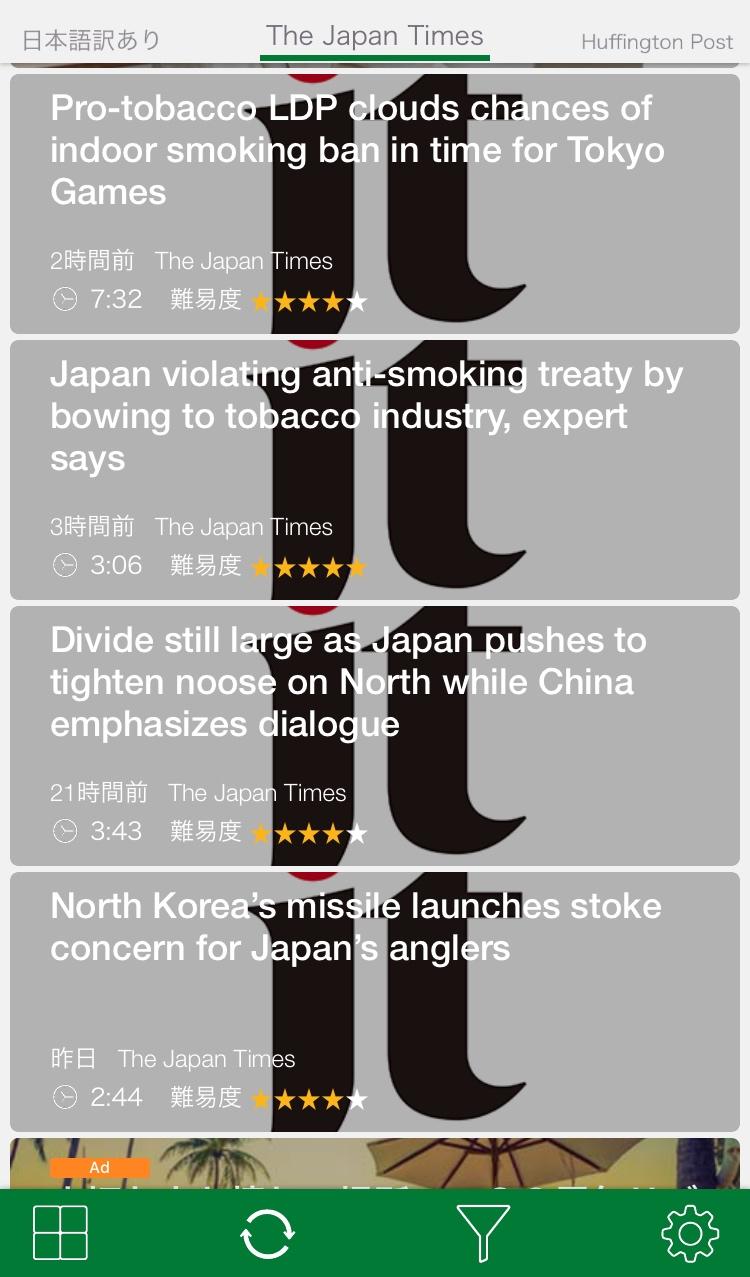Switch to the Huffington Post tab
Image resolution: width=750 pixels, height=1277 pixels.
coord(657,42)
